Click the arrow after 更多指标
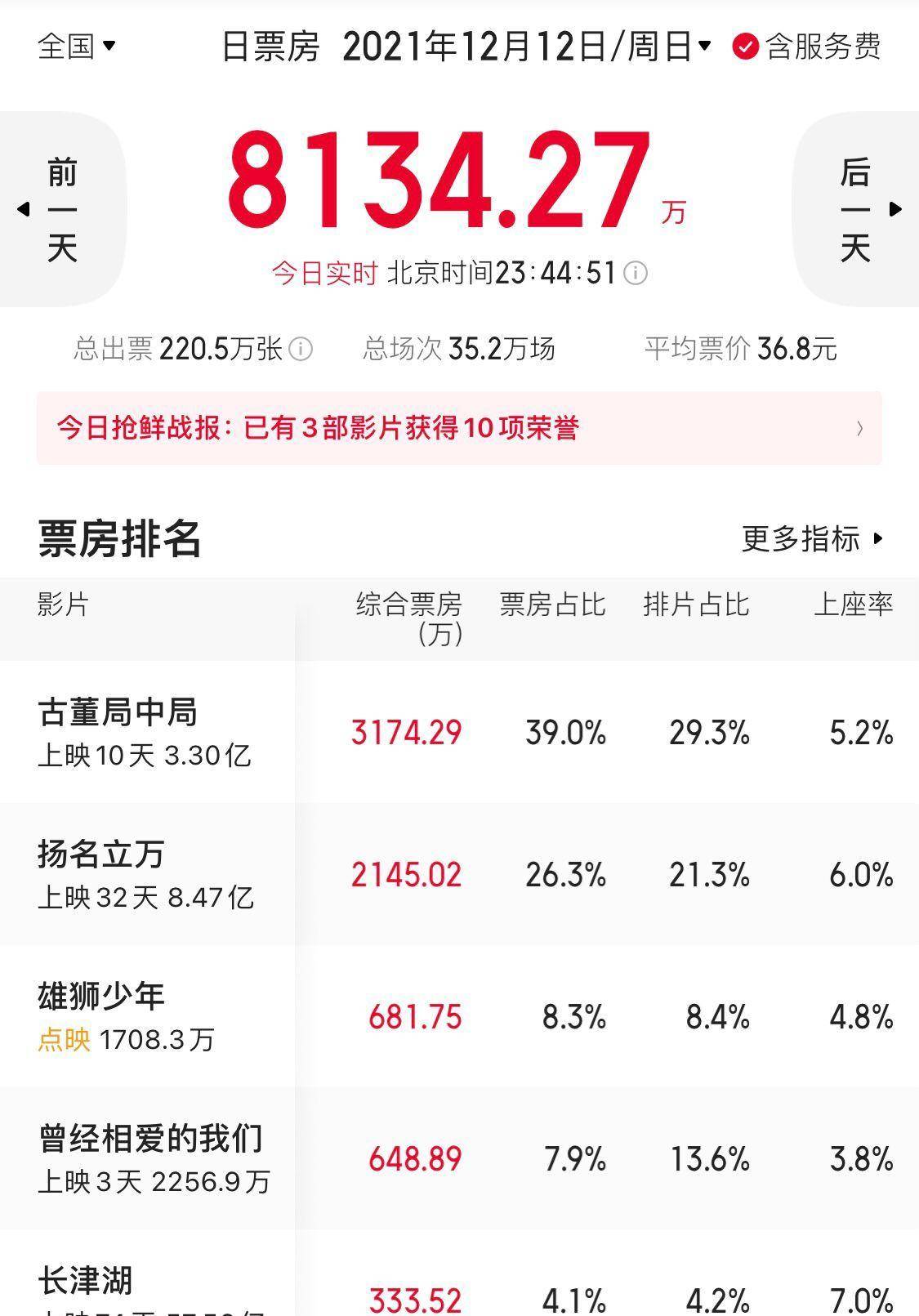 pyautogui.click(x=880, y=539)
